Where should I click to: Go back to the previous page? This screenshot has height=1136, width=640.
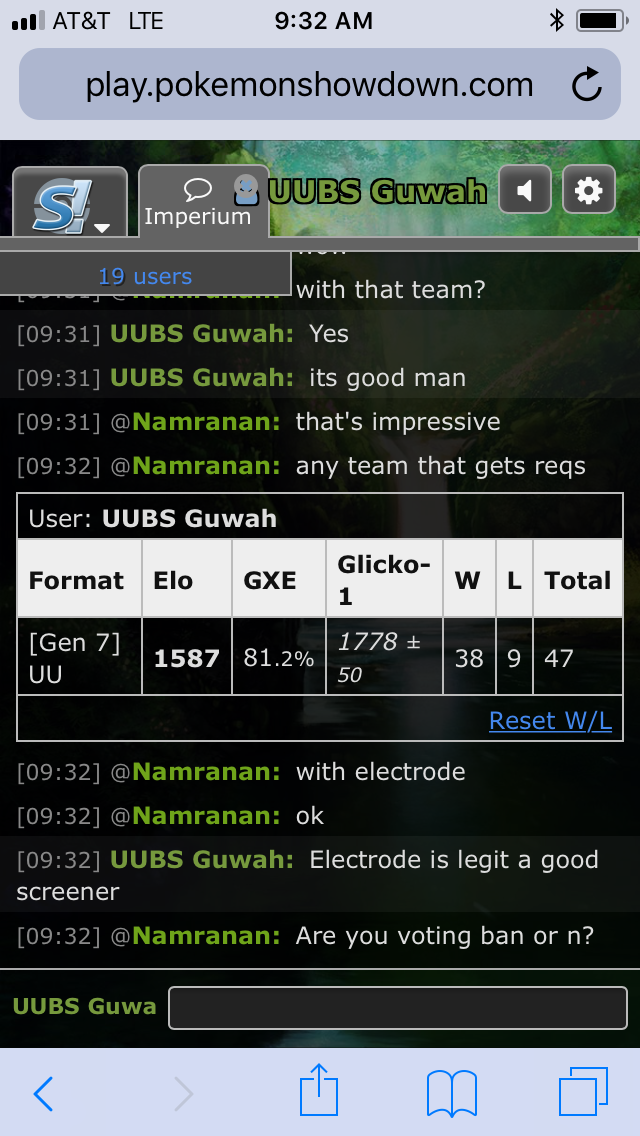click(x=43, y=1093)
